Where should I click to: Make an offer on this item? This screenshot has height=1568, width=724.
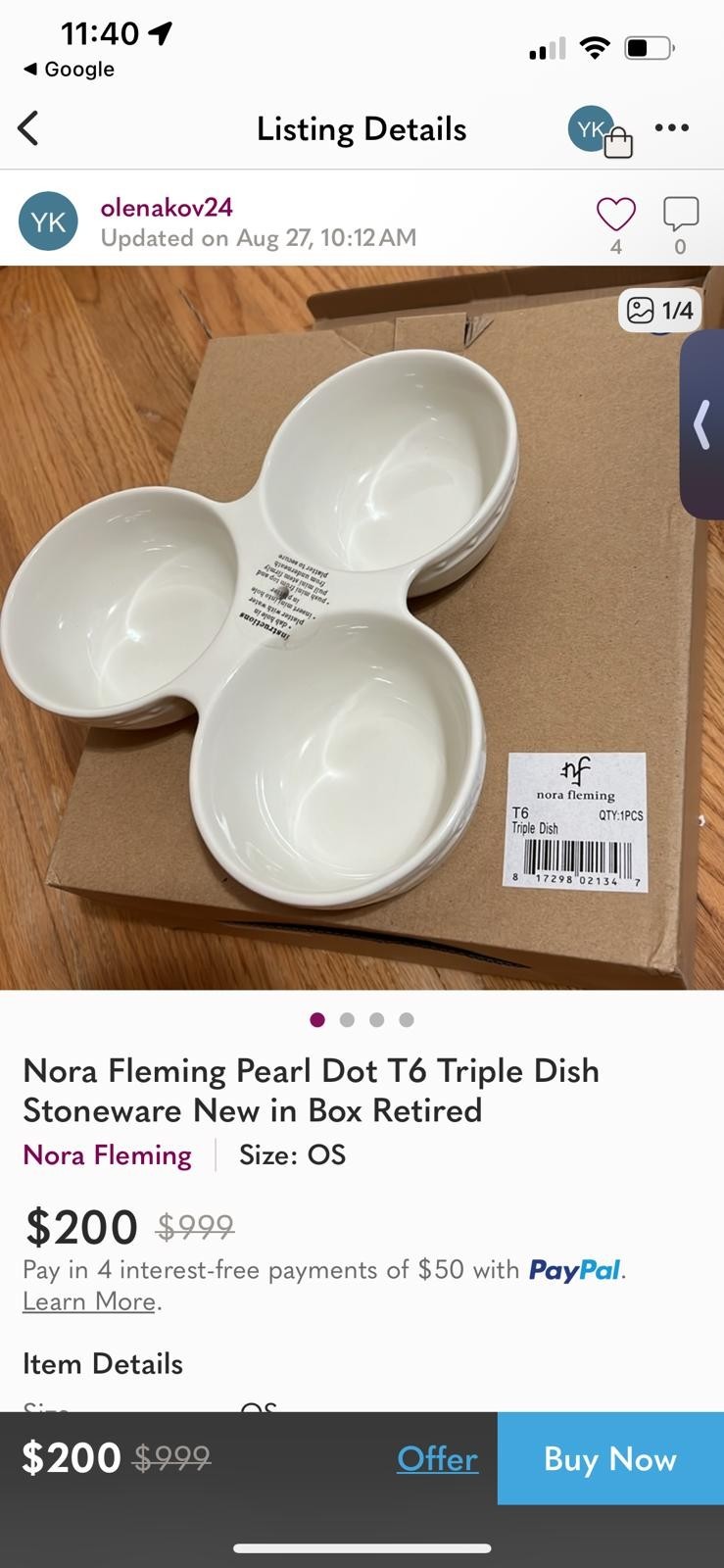(437, 1458)
